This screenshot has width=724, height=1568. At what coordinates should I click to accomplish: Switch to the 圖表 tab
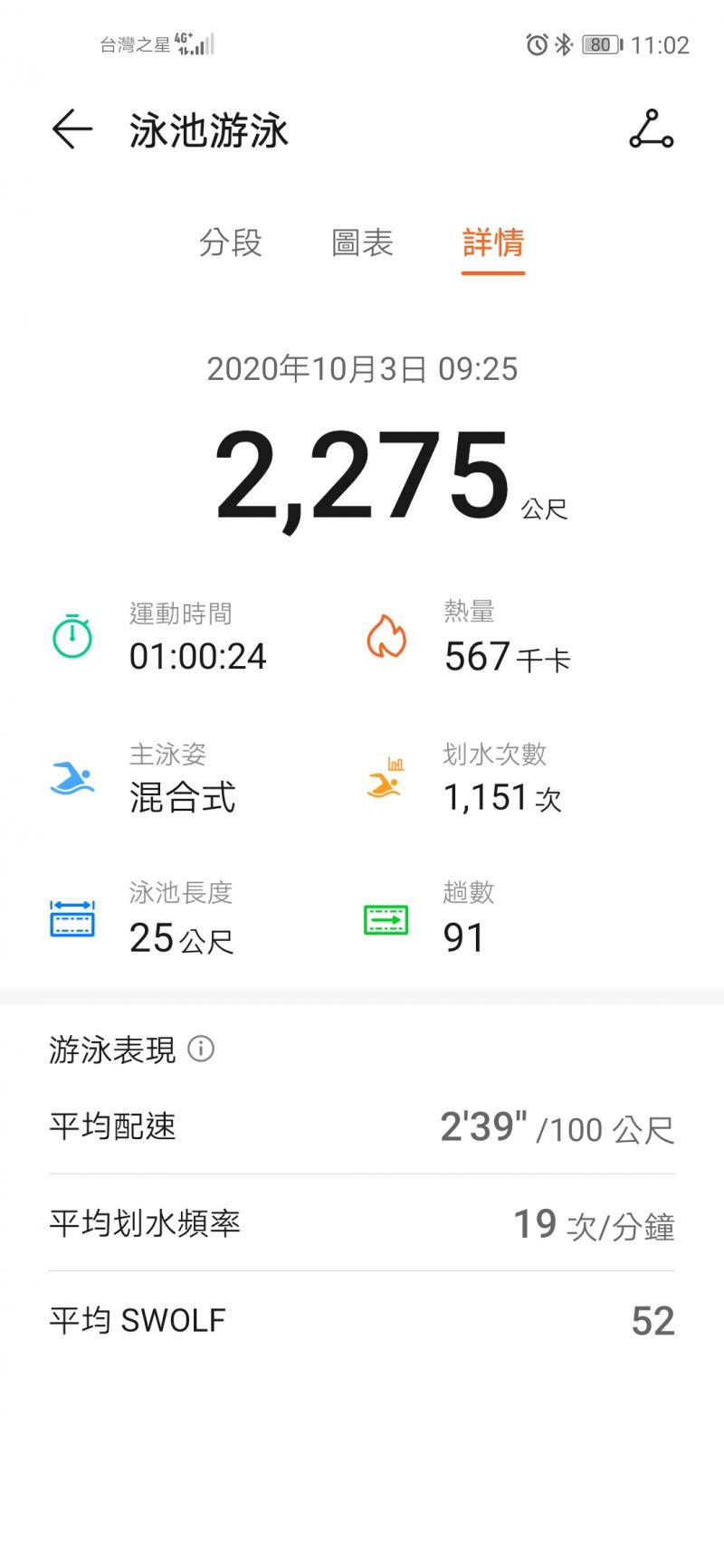pos(362,242)
